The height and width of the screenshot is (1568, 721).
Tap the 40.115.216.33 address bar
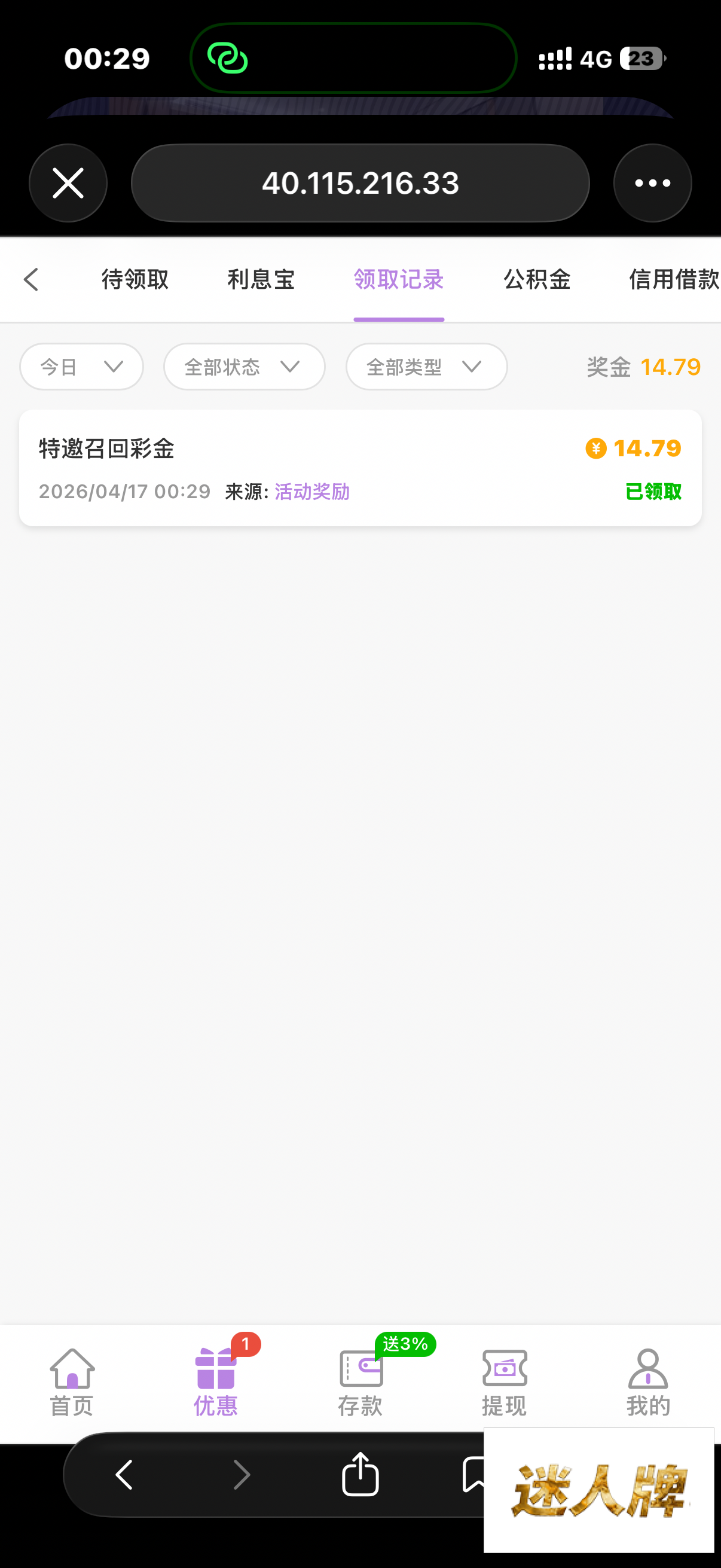360,183
